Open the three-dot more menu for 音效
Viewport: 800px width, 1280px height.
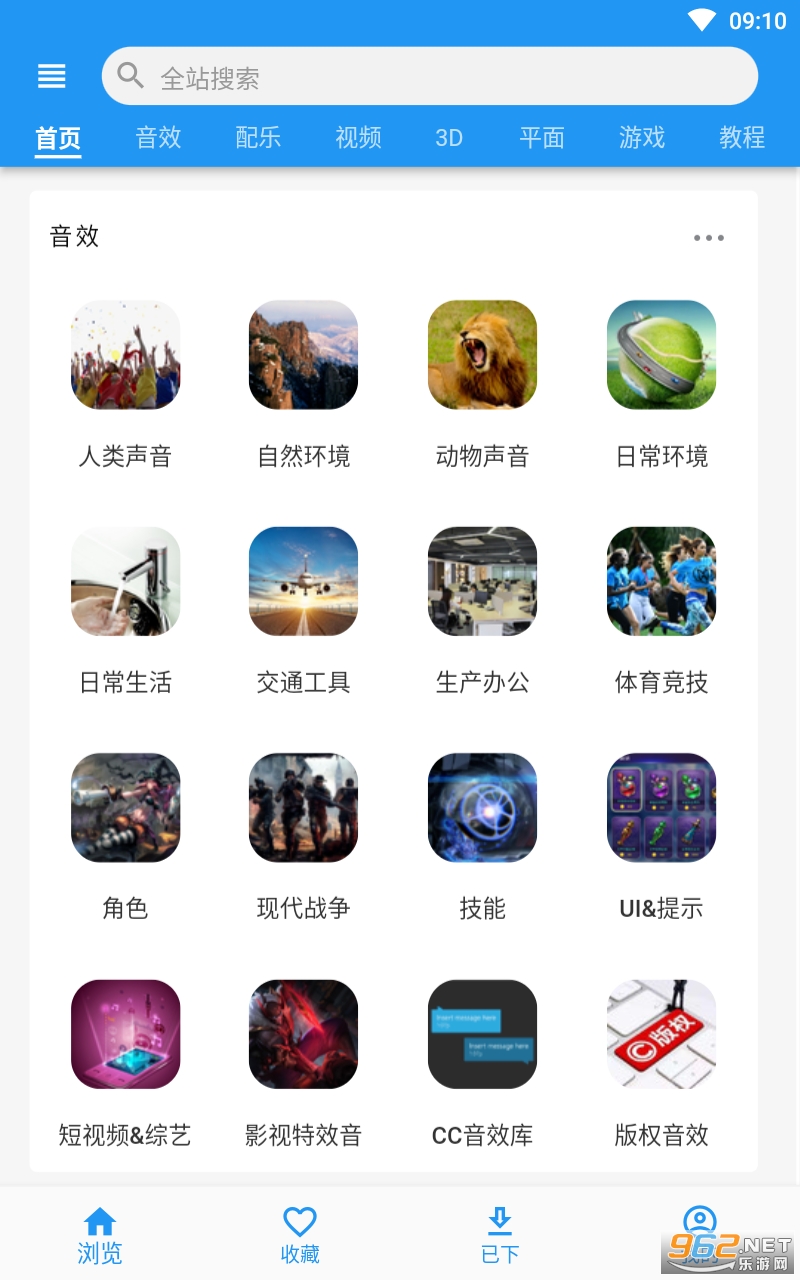tap(708, 238)
